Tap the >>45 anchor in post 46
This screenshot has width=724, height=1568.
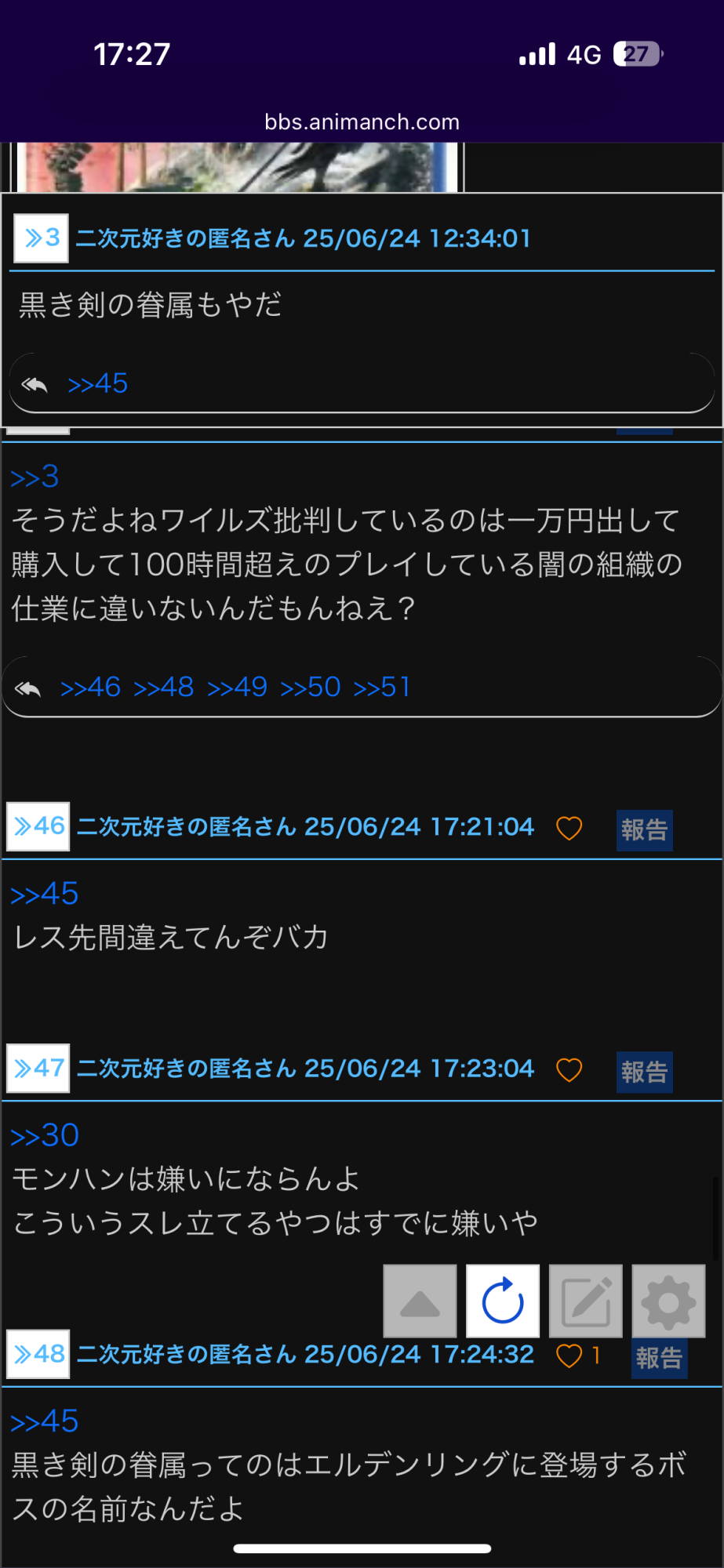point(45,894)
